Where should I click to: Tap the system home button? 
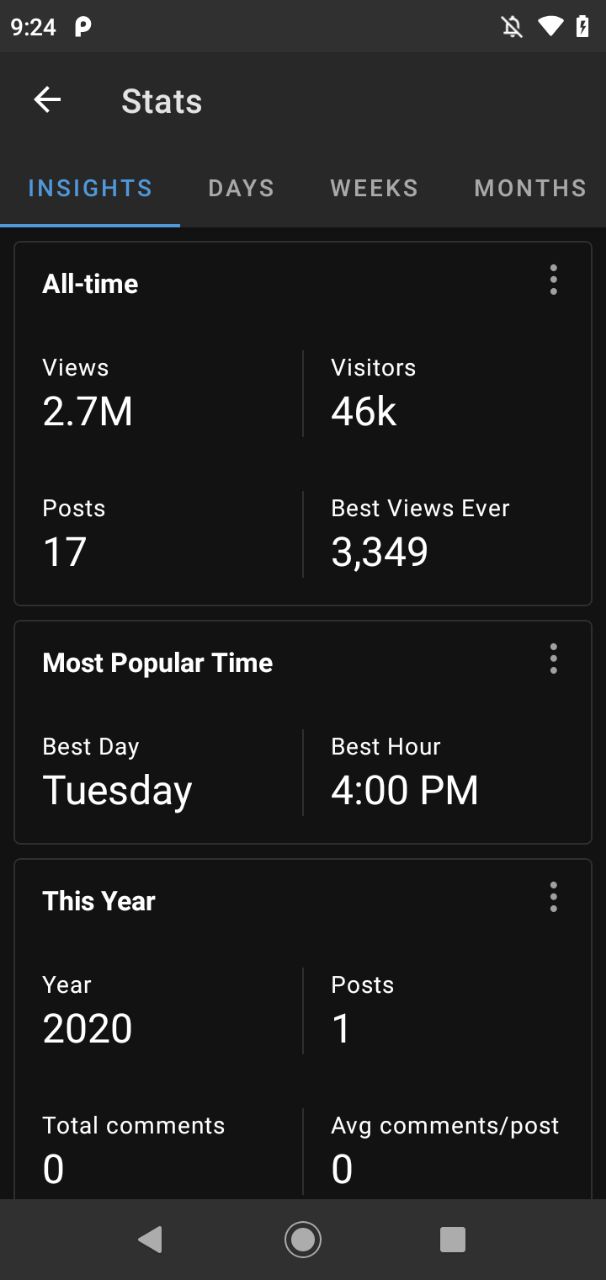pyautogui.click(x=303, y=1240)
